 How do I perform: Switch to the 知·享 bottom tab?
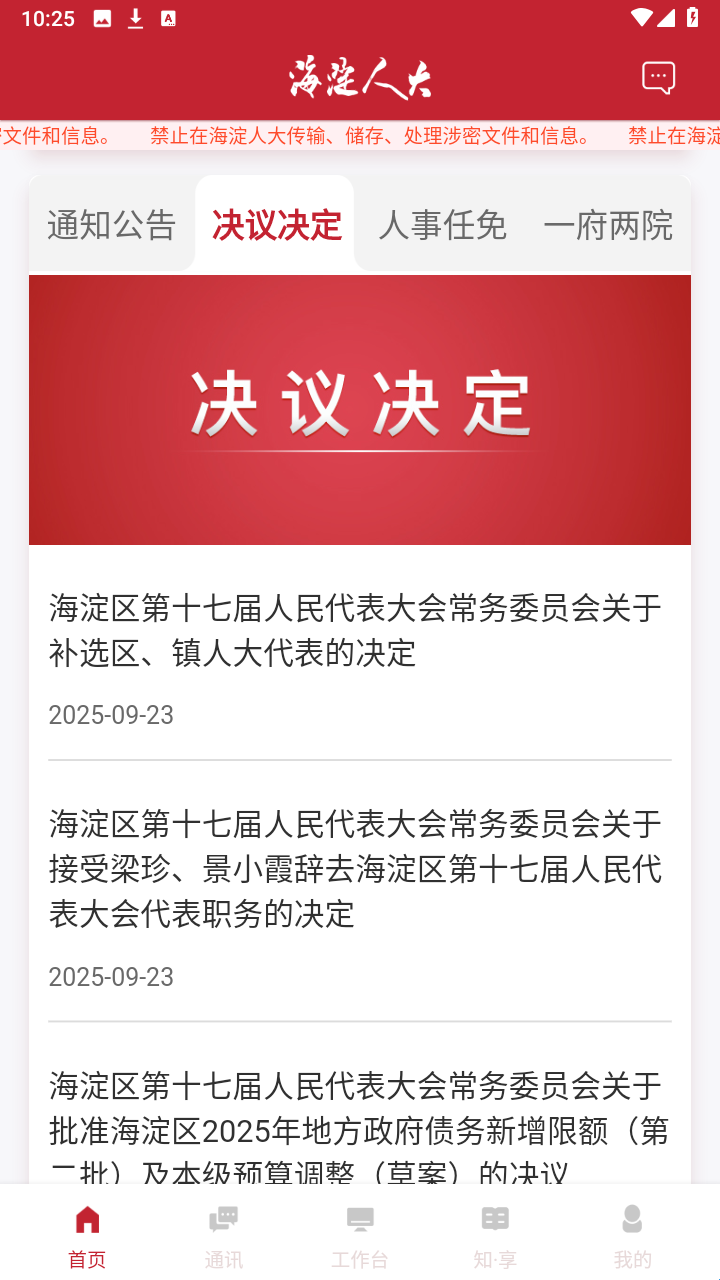(495, 1235)
